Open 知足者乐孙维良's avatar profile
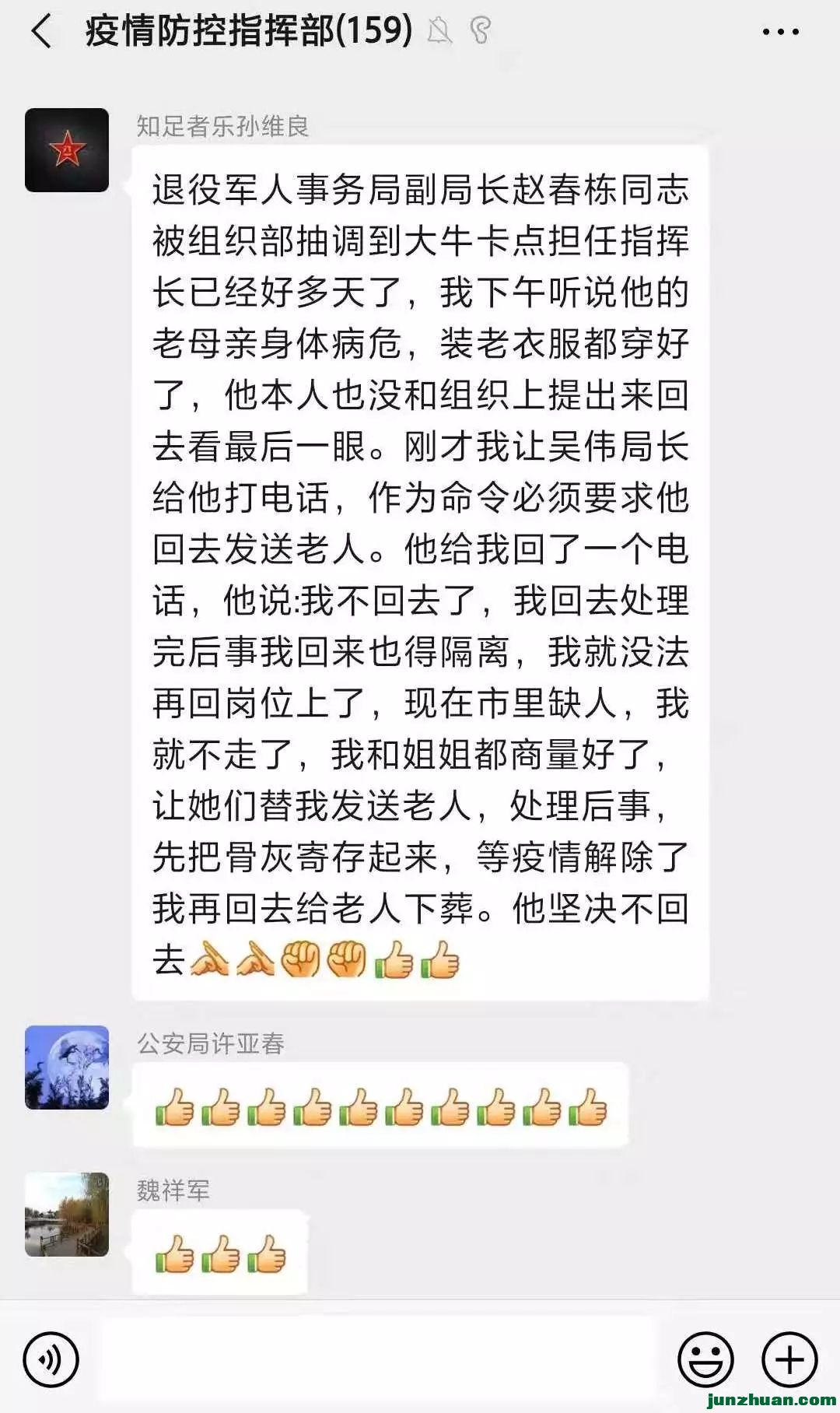 pyautogui.click(x=67, y=150)
